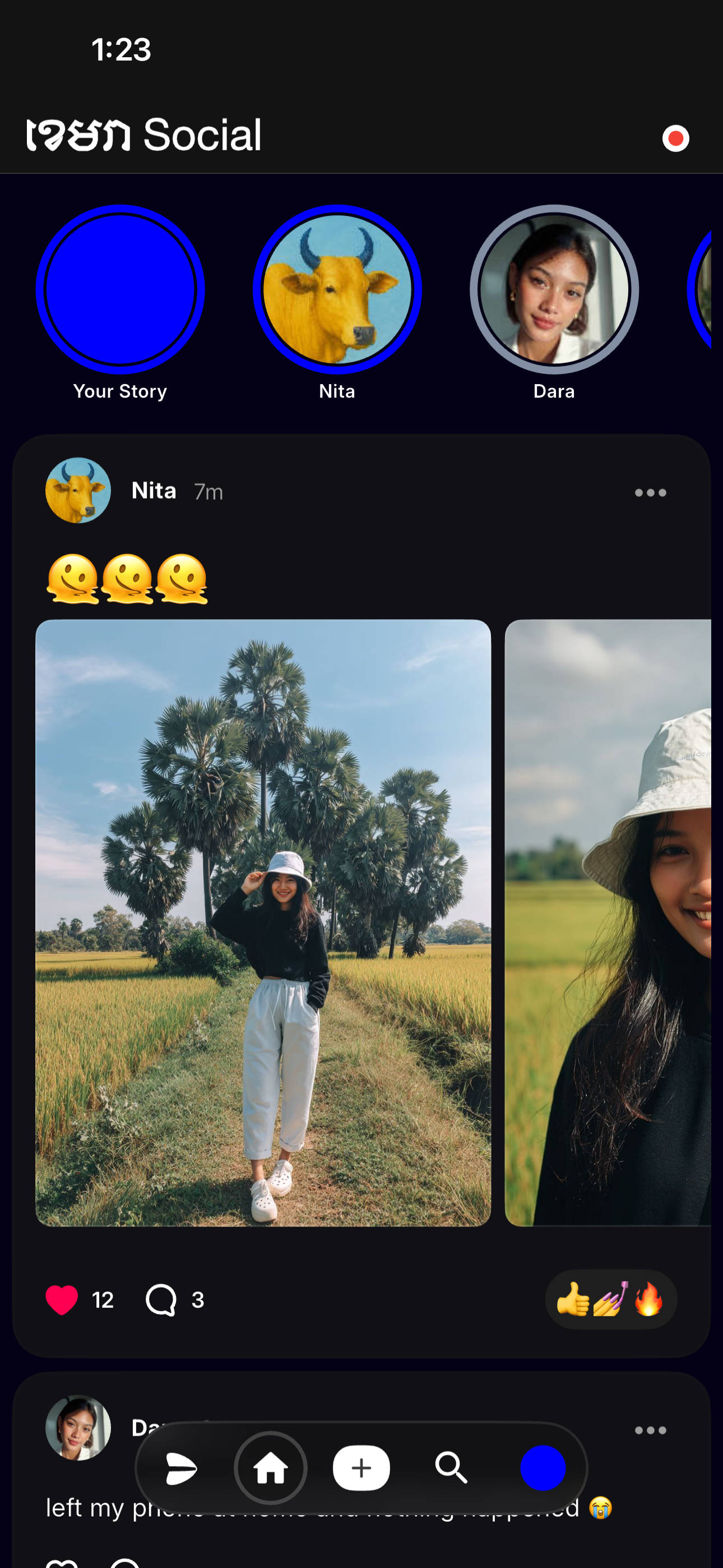The width and height of the screenshot is (723, 1568).
Task: Open emoji reactions pill on Nita's post
Action: pos(610,1299)
